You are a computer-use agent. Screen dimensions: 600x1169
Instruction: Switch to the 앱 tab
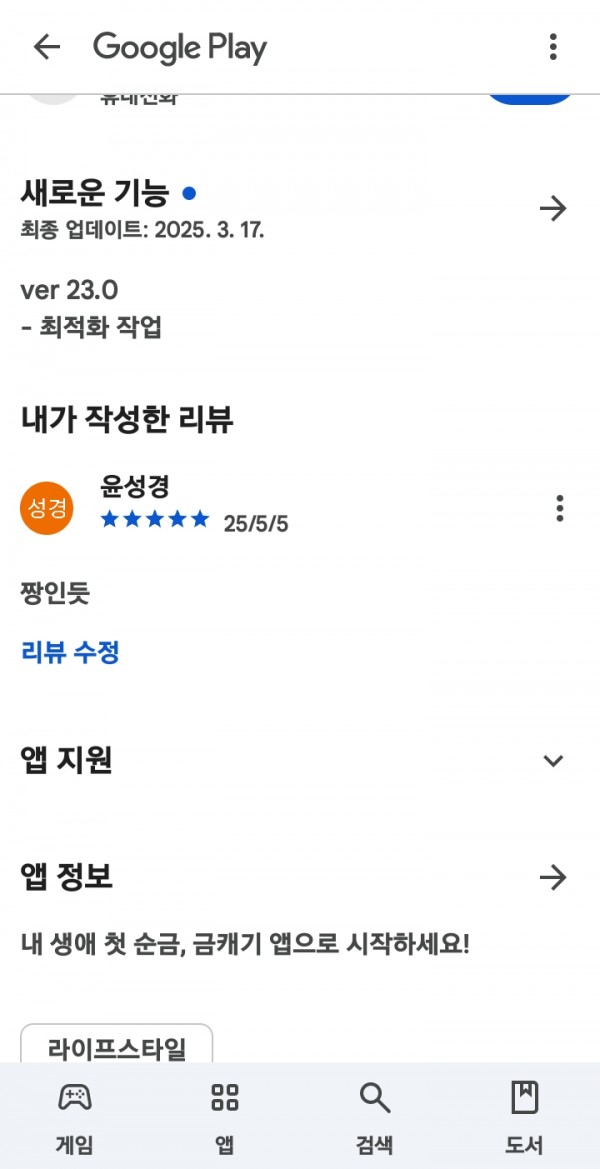point(224,1117)
